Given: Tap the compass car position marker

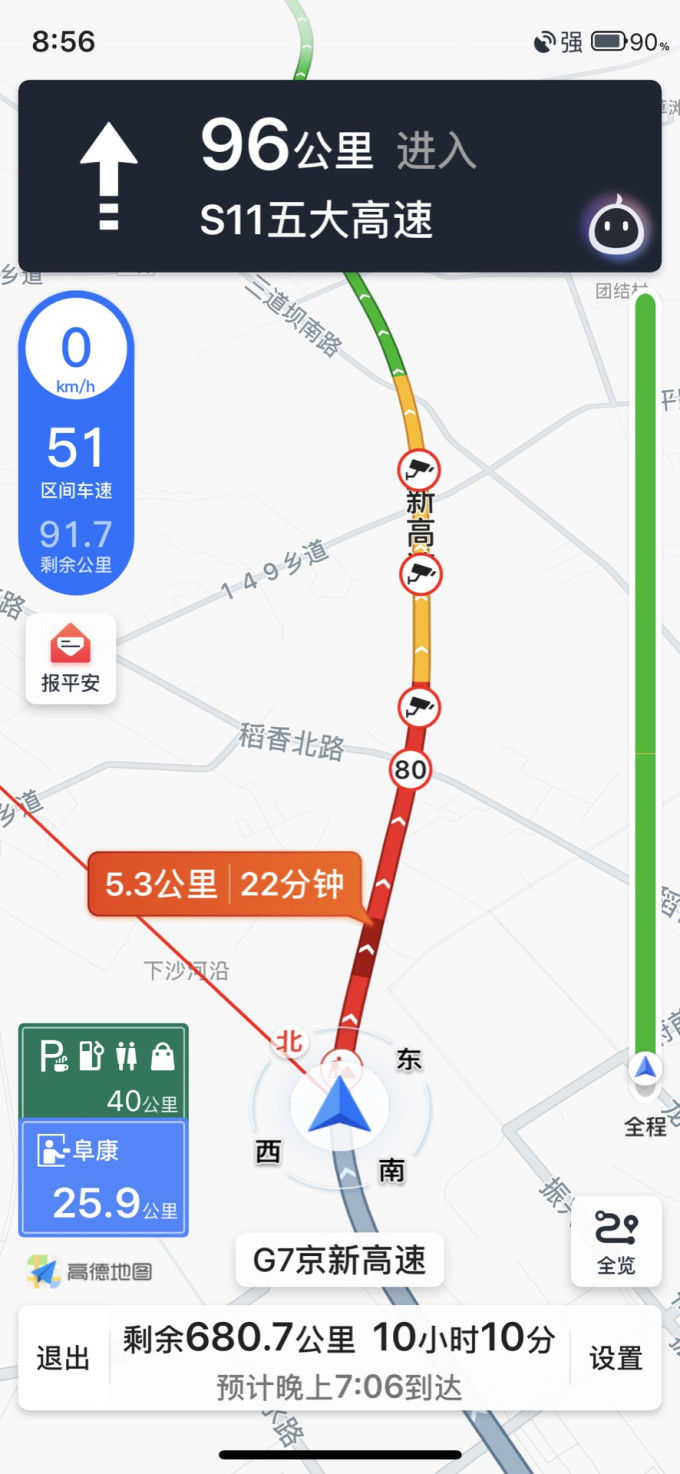Looking at the screenshot, I should point(340,1107).
